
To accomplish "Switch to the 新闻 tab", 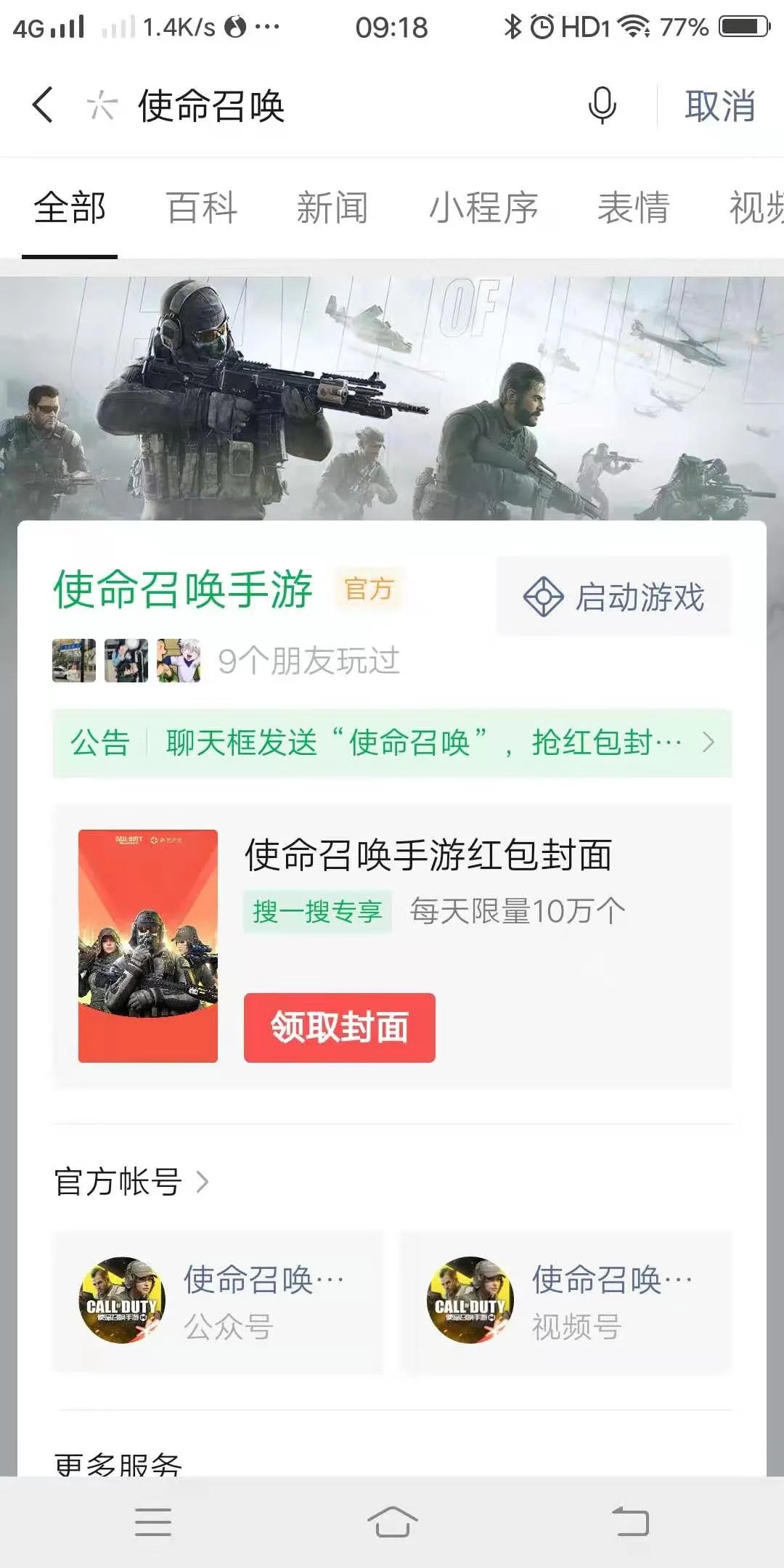I will click(332, 208).
